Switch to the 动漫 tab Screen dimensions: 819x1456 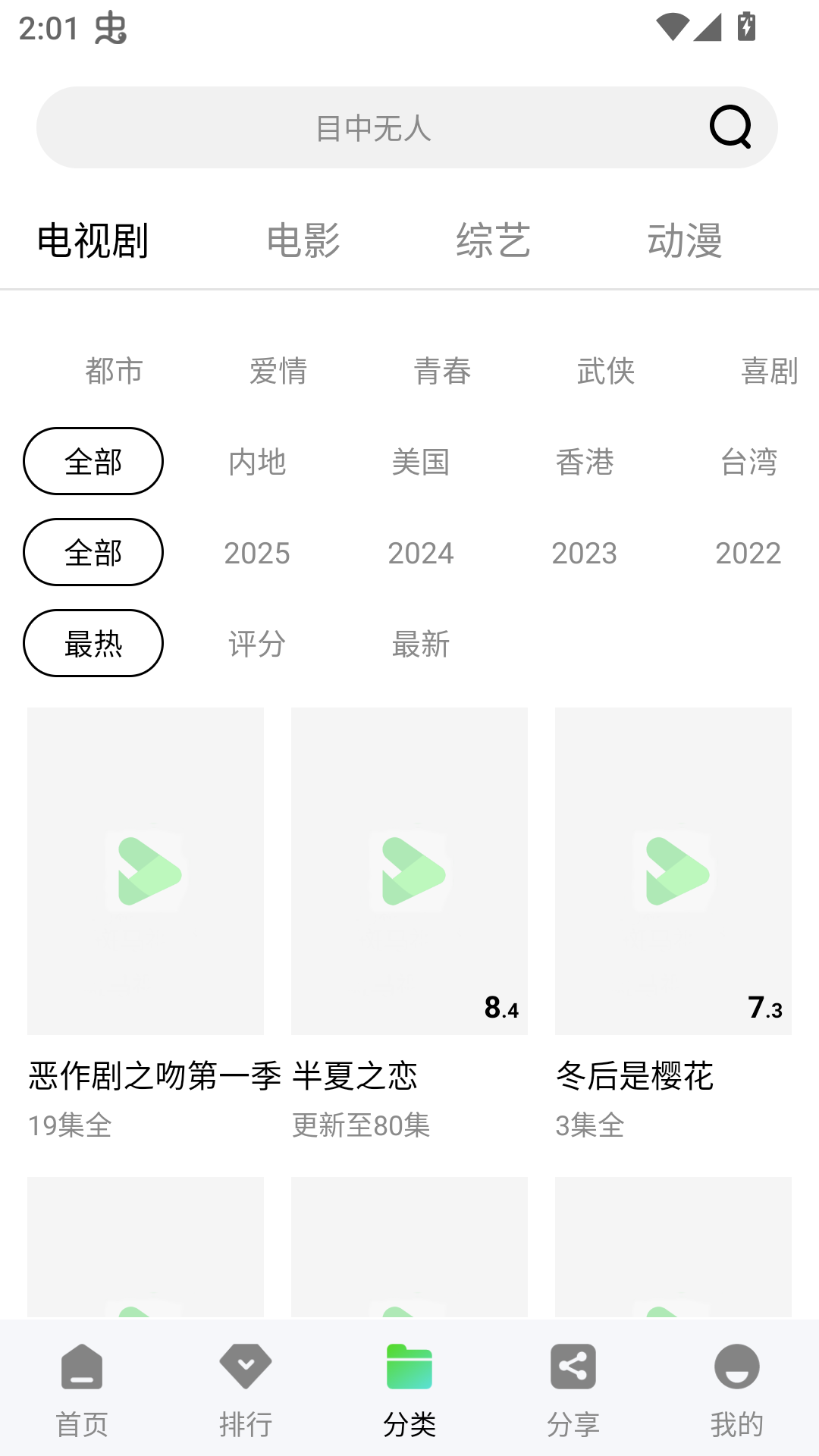[x=686, y=240]
